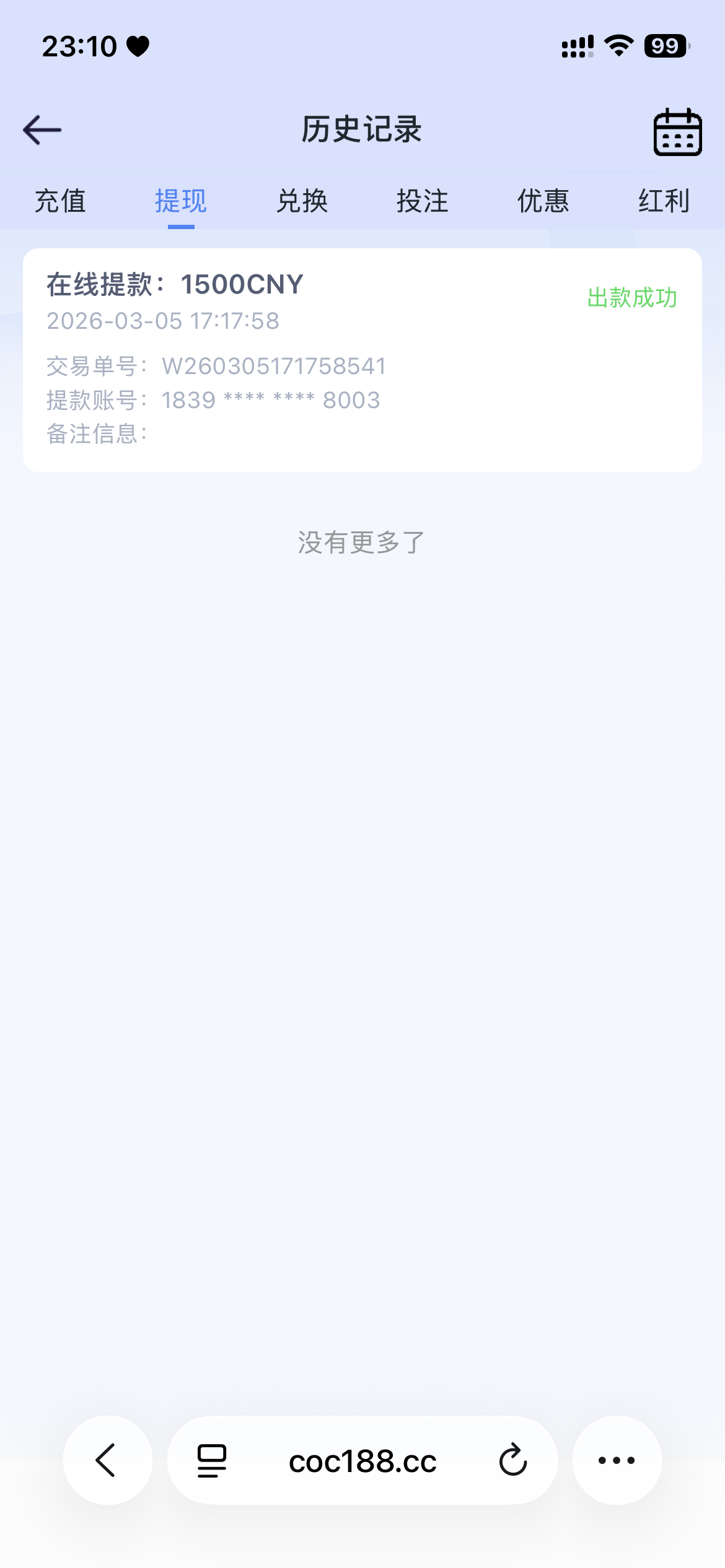Open the 投注 records tab

click(422, 201)
